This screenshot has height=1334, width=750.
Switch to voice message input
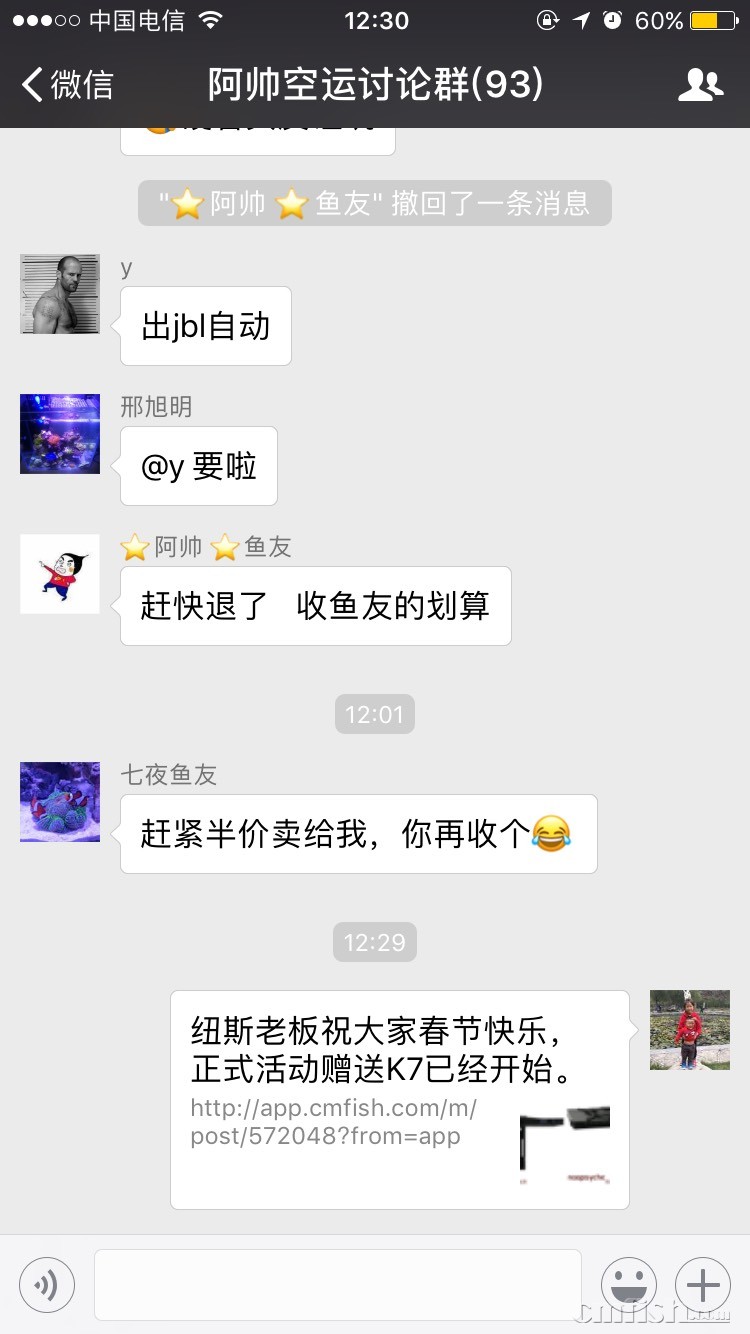(x=47, y=1285)
